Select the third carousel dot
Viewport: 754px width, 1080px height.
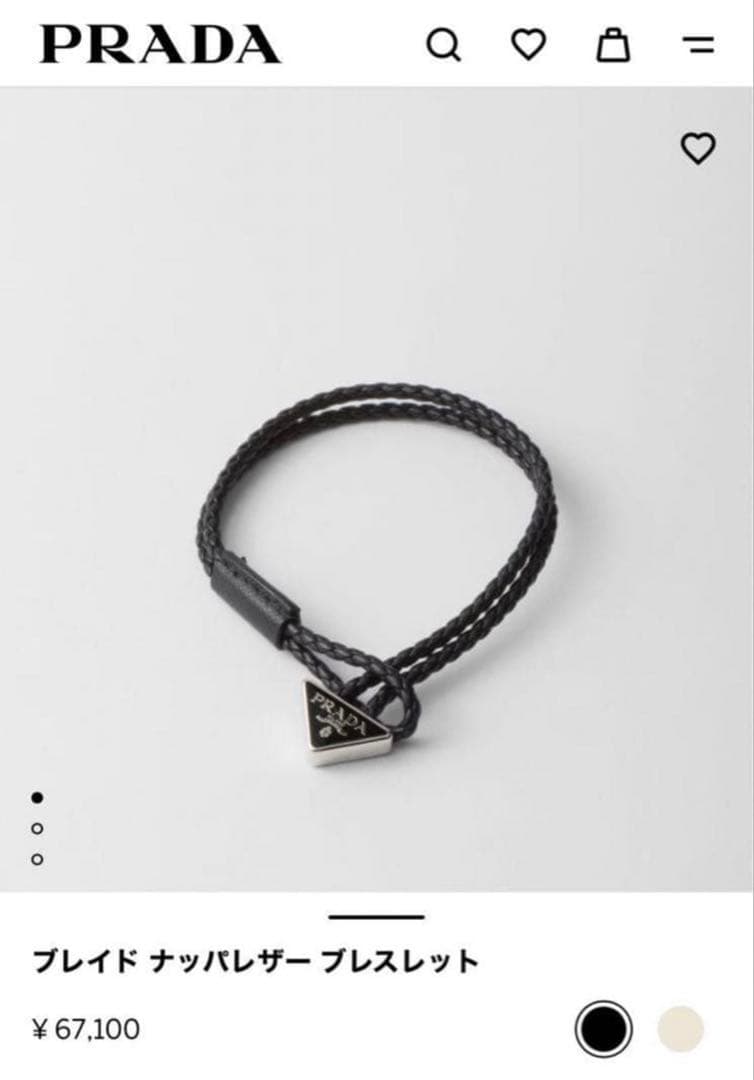click(37, 858)
